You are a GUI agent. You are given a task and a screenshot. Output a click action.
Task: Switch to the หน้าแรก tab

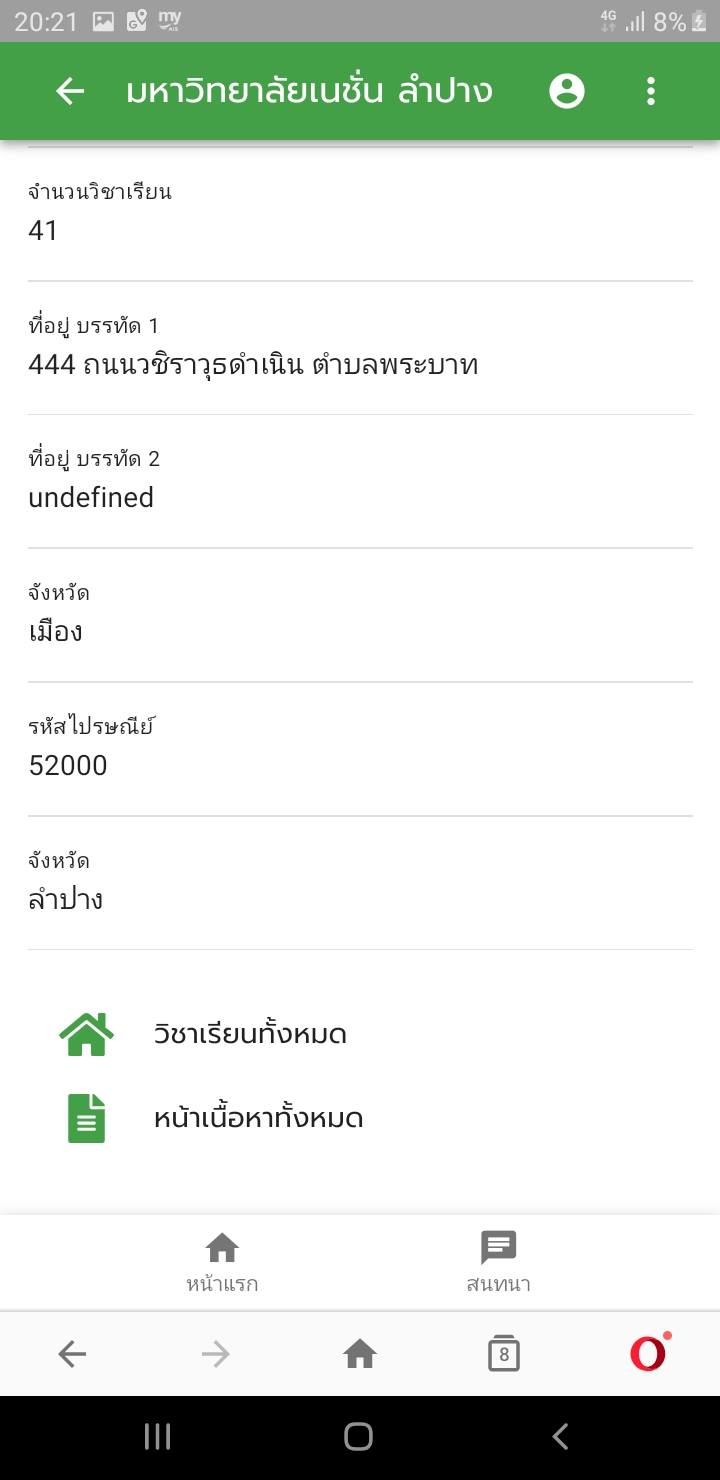click(x=222, y=1262)
